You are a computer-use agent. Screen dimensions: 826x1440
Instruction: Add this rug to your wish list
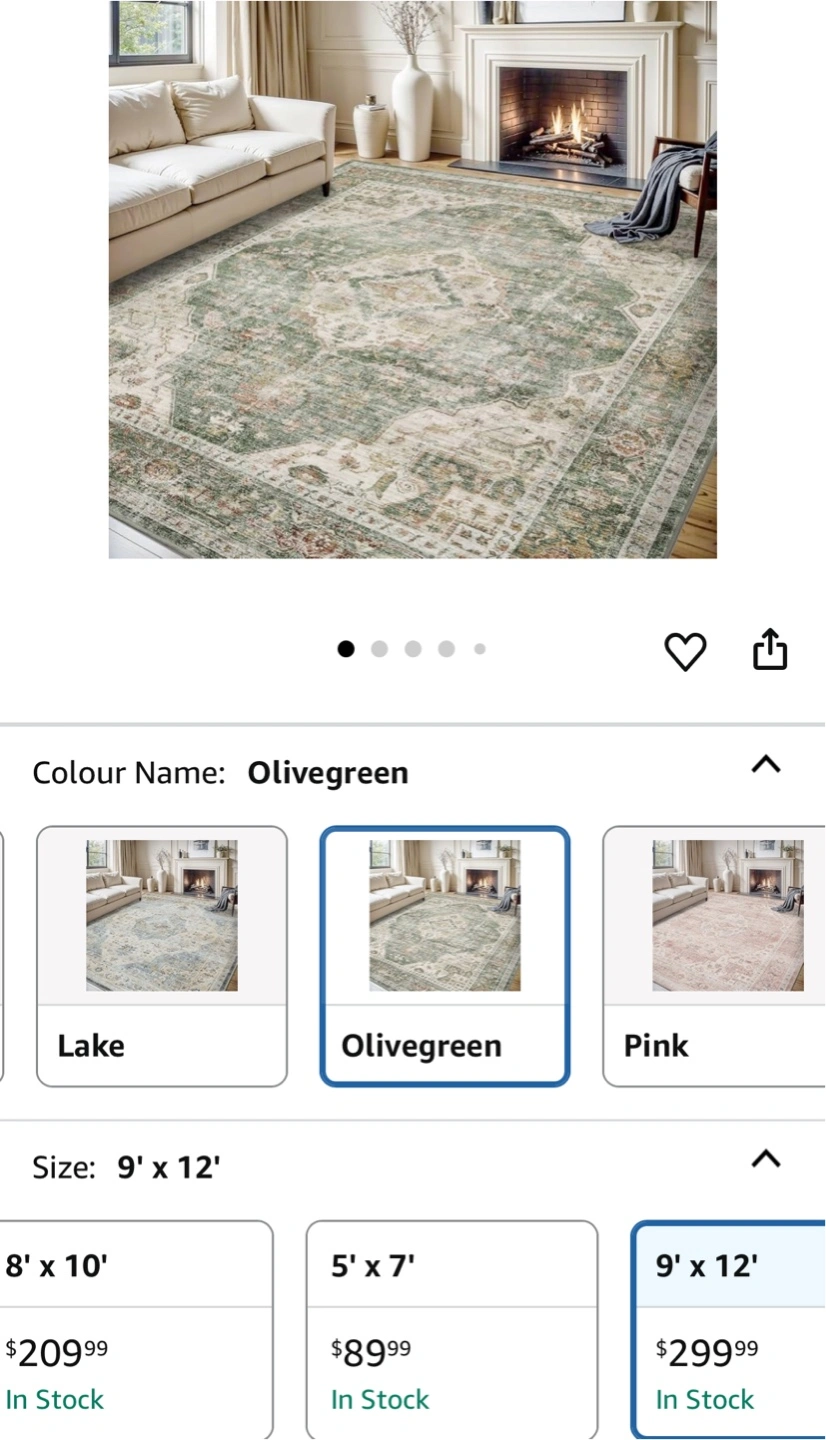[x=685, y=652]
